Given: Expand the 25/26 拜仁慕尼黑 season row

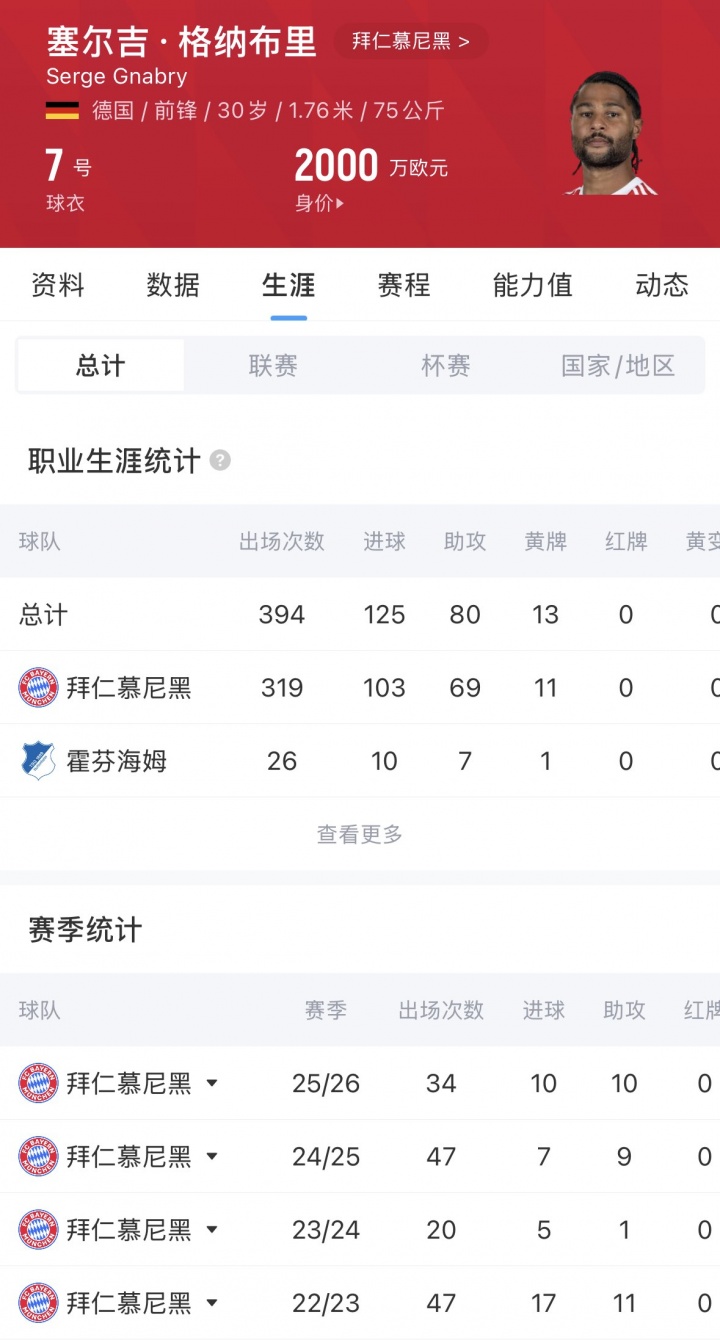Looking at the screenshot, I should coord(213,1083).
